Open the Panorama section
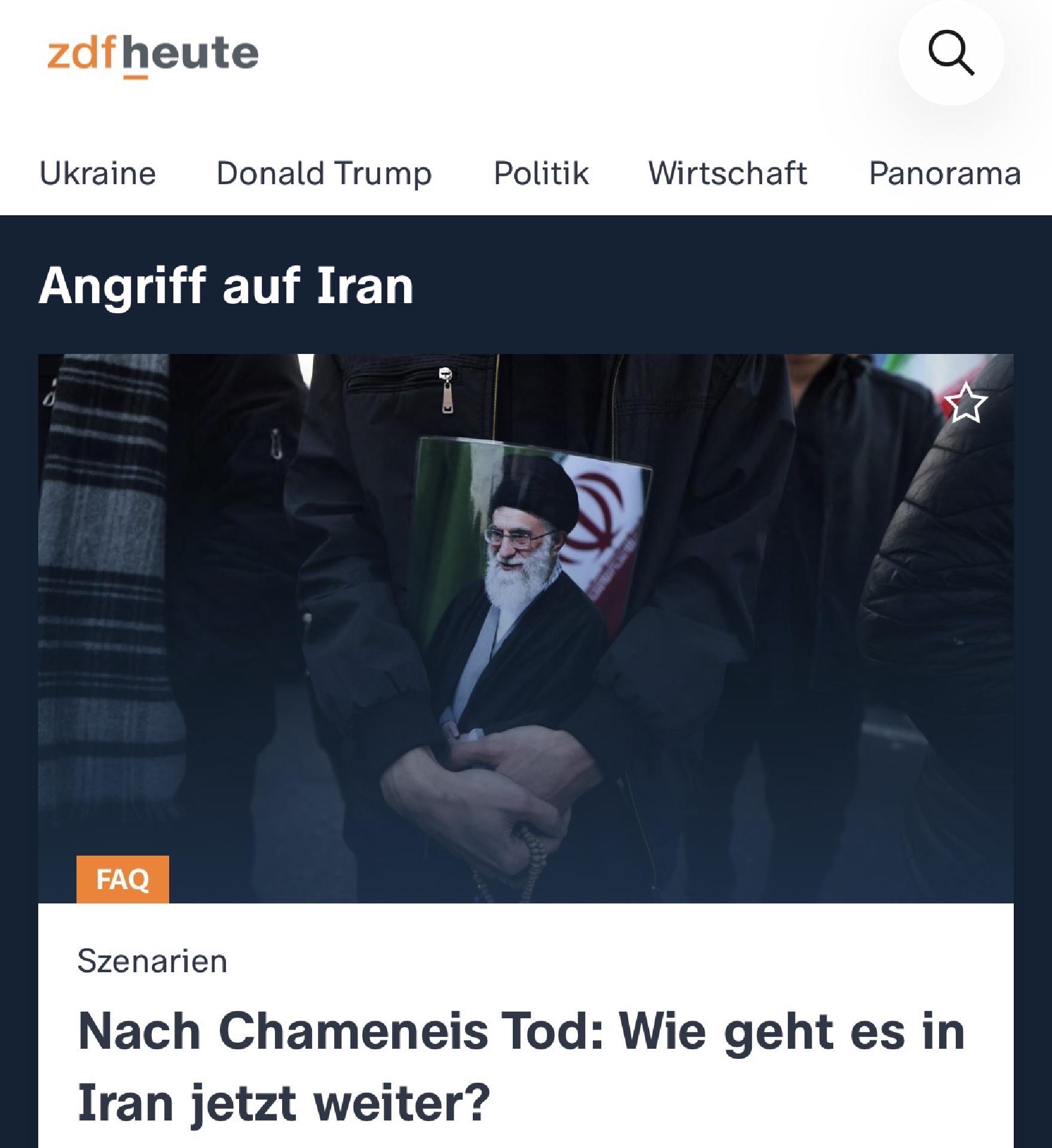This screenshot has height=1148, width=1052. pyautogui.click(x=944, y=173)
